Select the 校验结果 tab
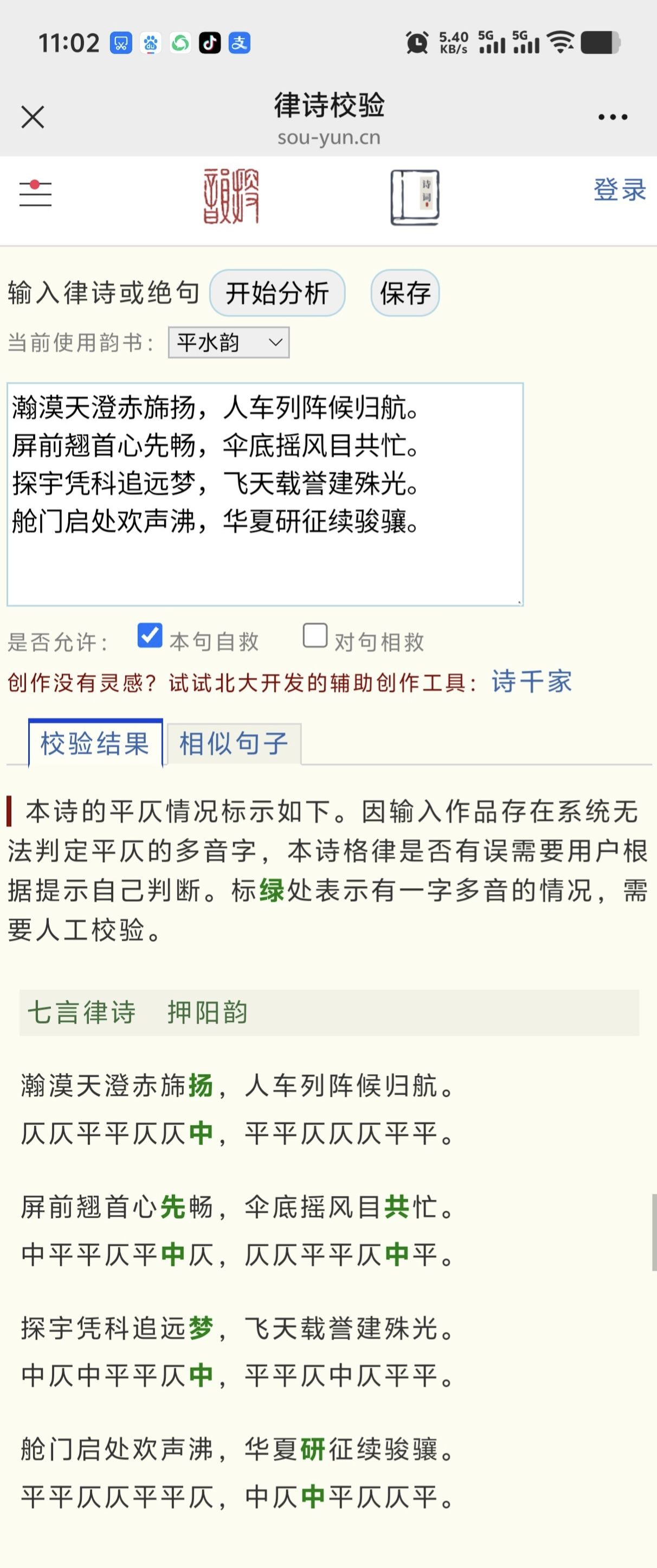This screenshot has width=657, height=1568. 95,744
